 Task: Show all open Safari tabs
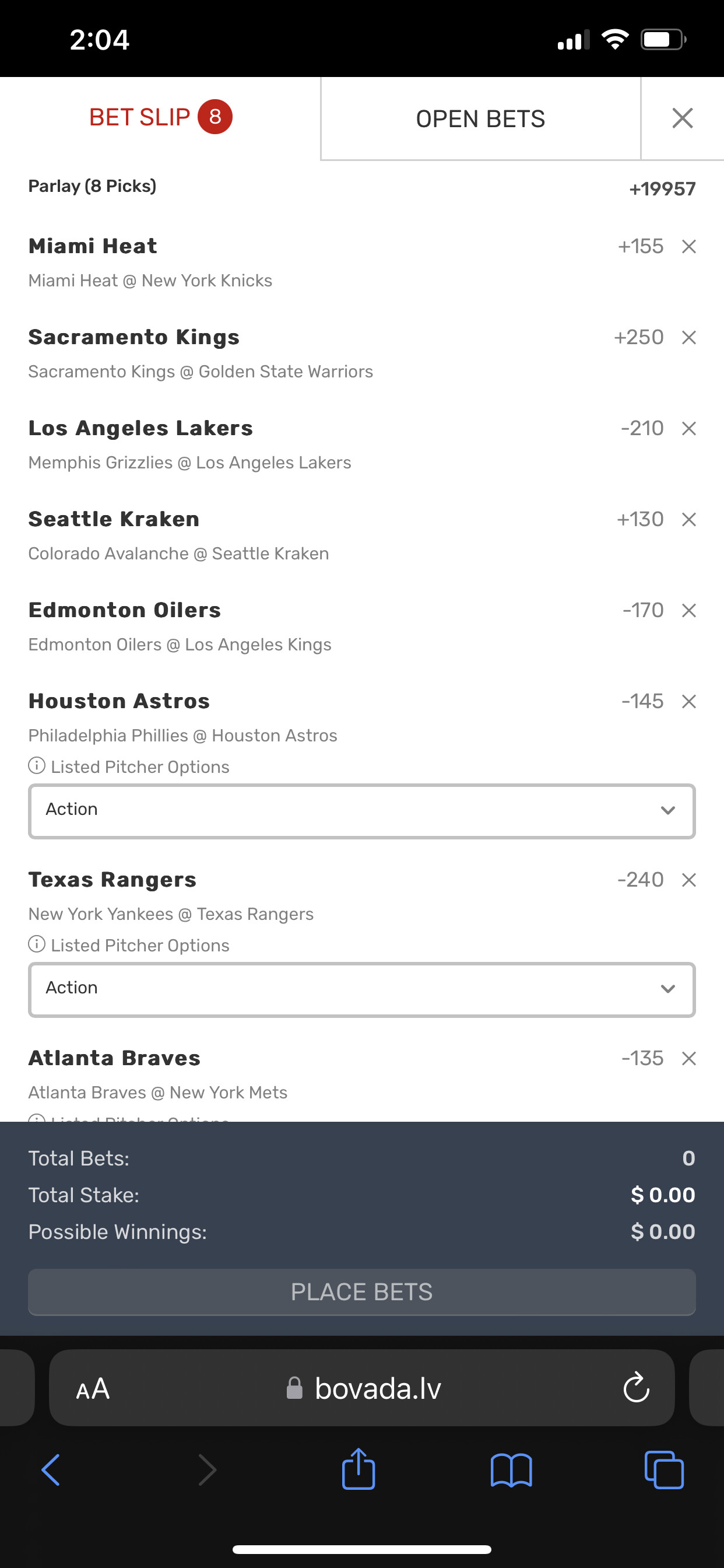point(664,1471)
